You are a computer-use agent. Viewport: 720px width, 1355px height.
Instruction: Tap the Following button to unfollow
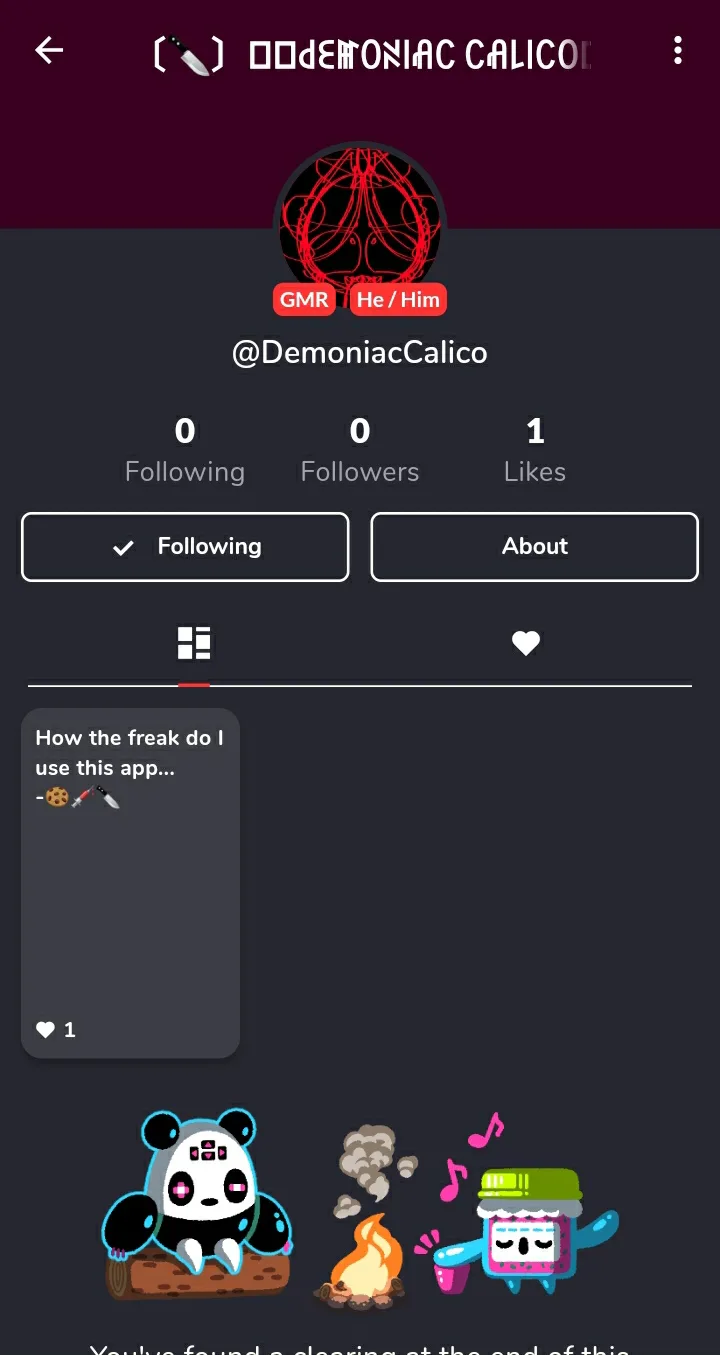(185, 547)
